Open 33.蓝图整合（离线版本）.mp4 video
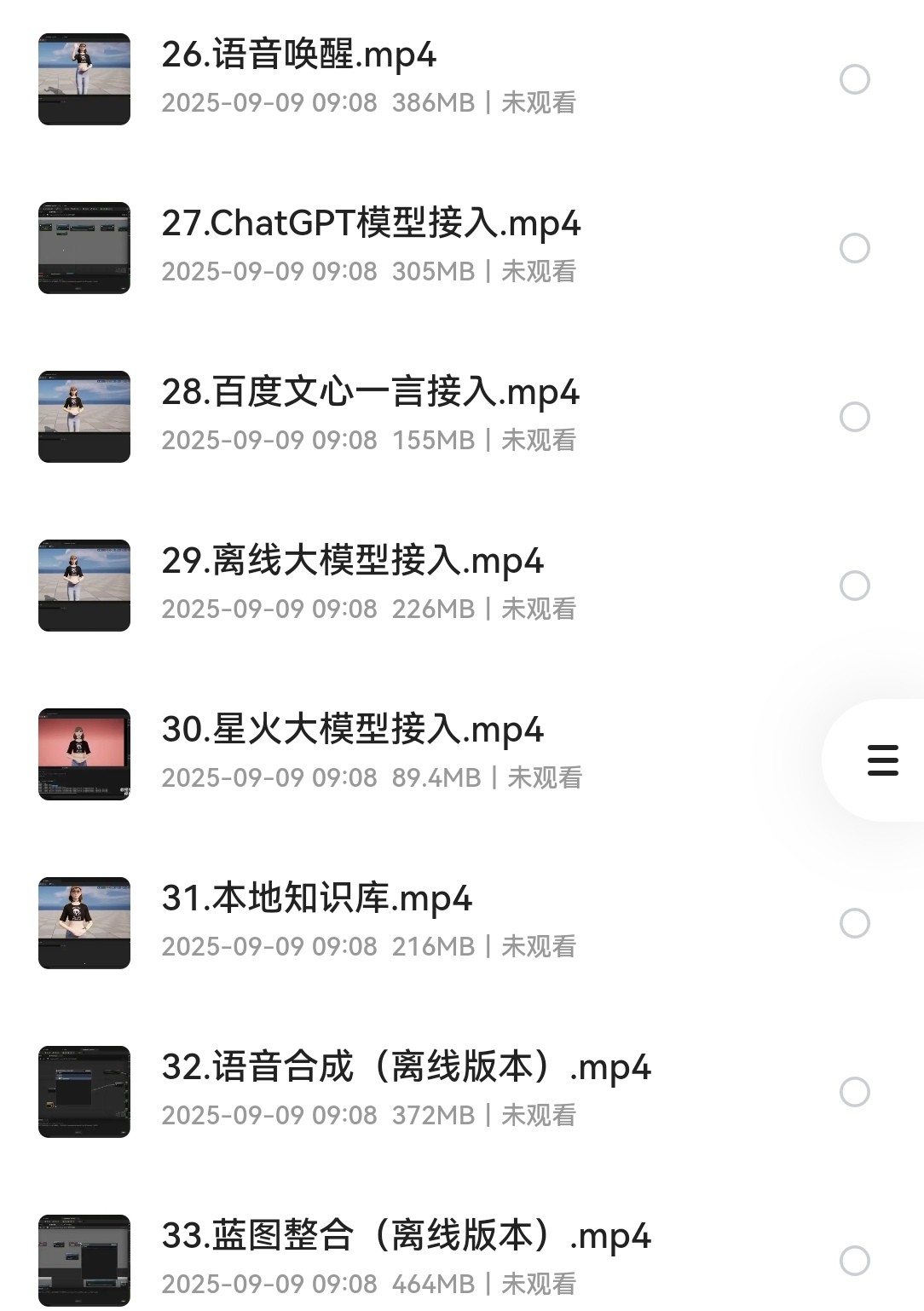 coord(406,1237)
